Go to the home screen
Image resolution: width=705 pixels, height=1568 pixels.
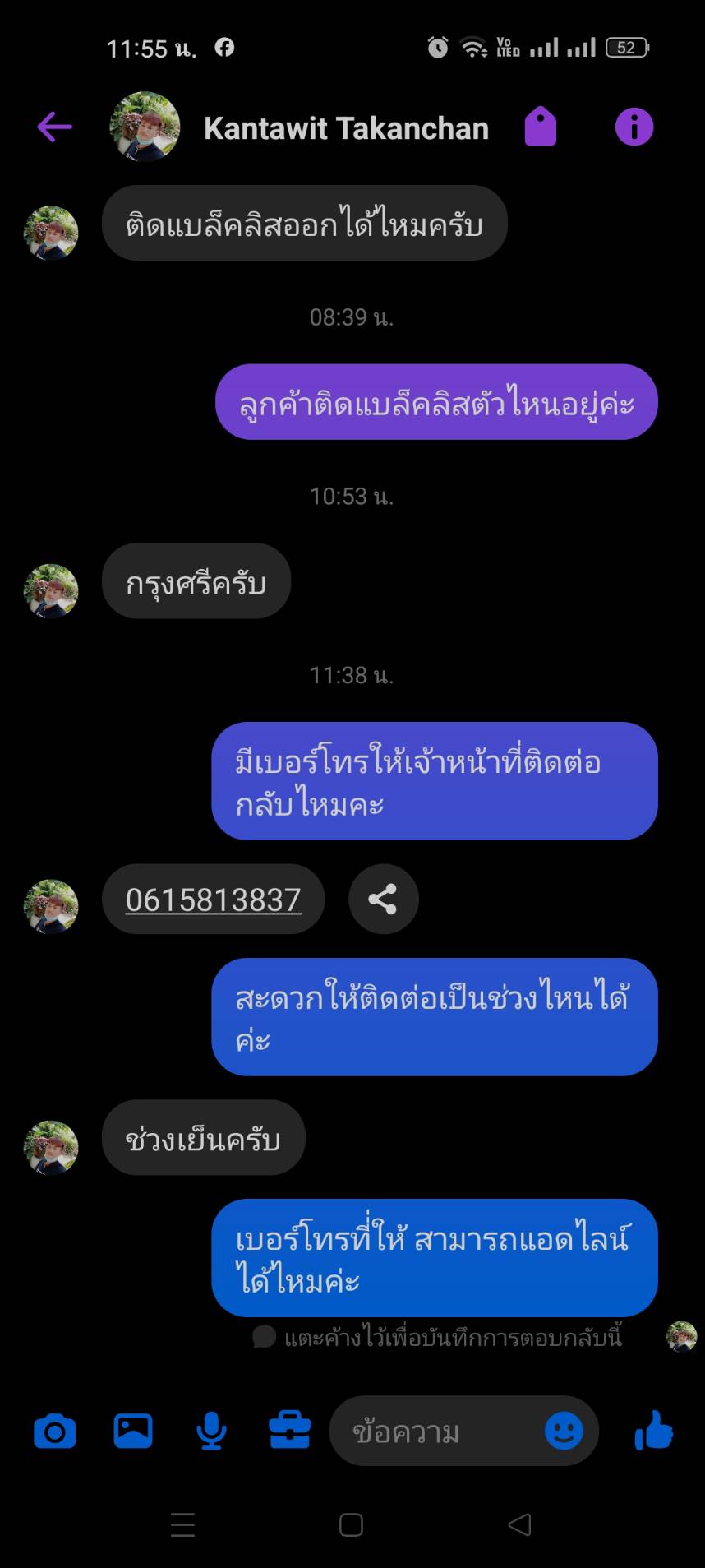[351, 1525]
